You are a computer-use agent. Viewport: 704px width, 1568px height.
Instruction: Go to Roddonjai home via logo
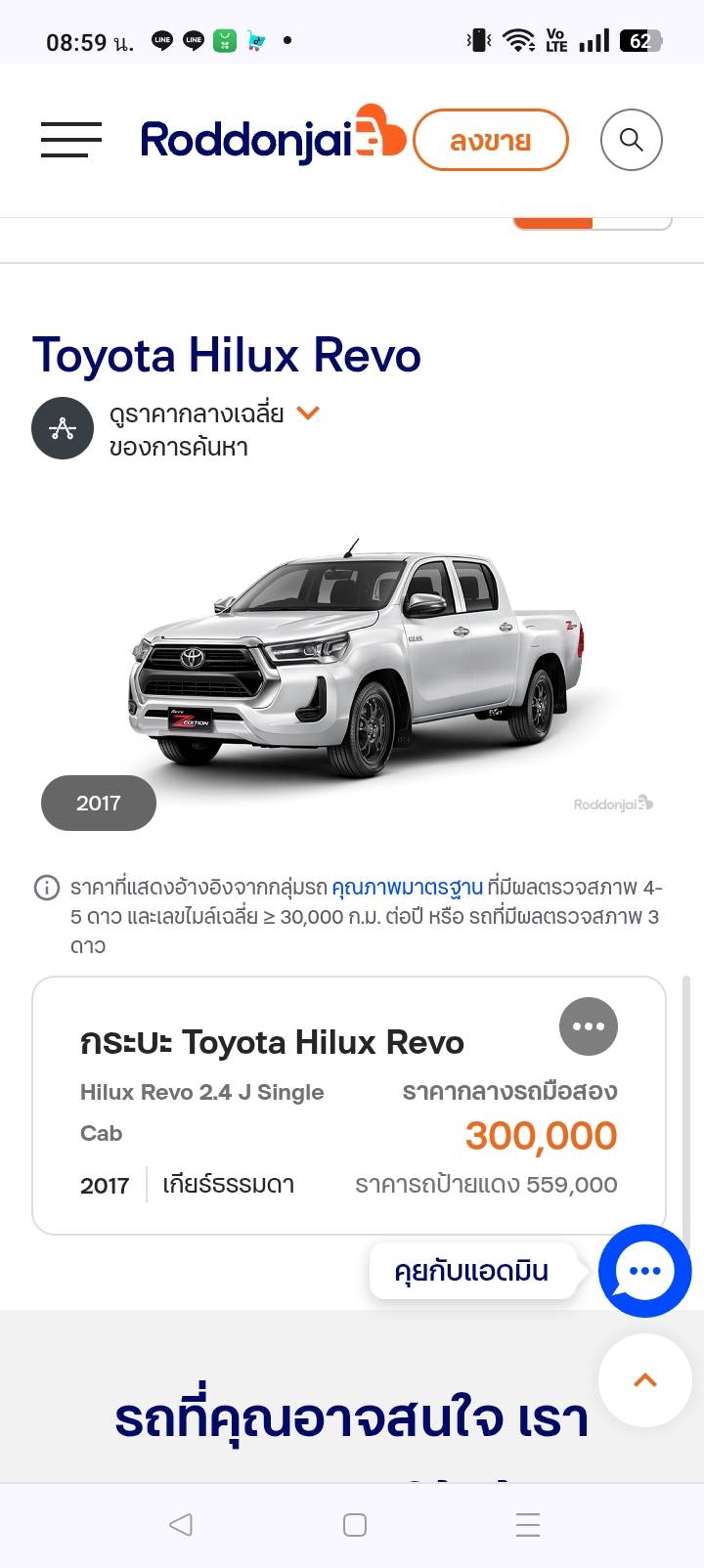(273, 137)
